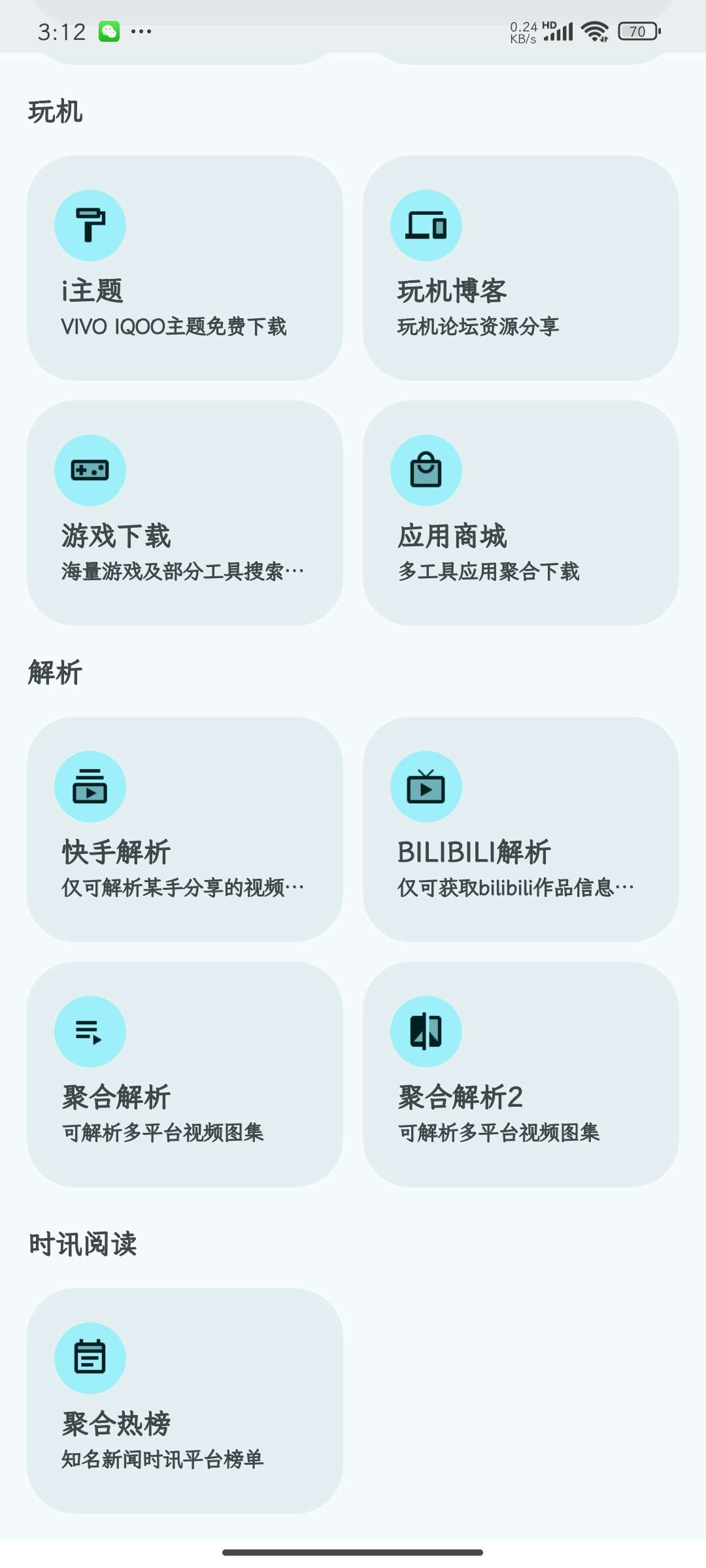The height and width of the screenshot is (1568, 706).
Task: Select the 游戏下载 card
Action: pyautogui.click(x=185, y=513)
